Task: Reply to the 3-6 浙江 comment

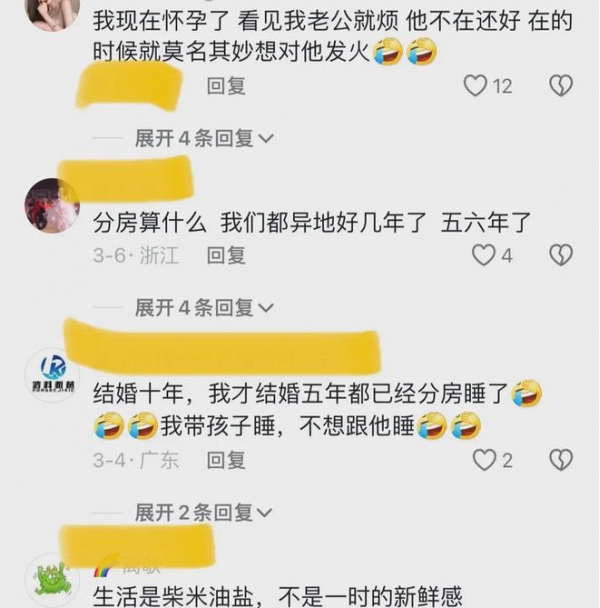Action: coord(226,256)
